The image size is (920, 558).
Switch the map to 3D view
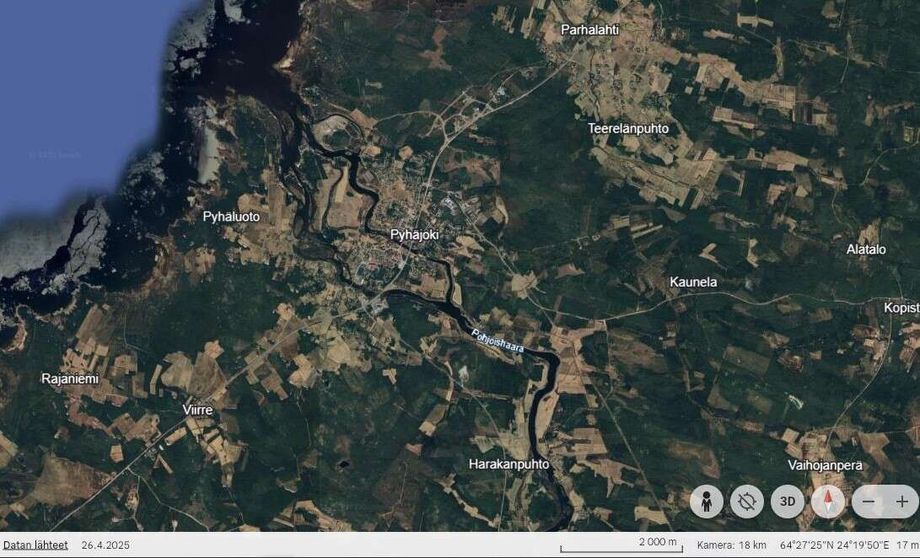coord(787,501)
